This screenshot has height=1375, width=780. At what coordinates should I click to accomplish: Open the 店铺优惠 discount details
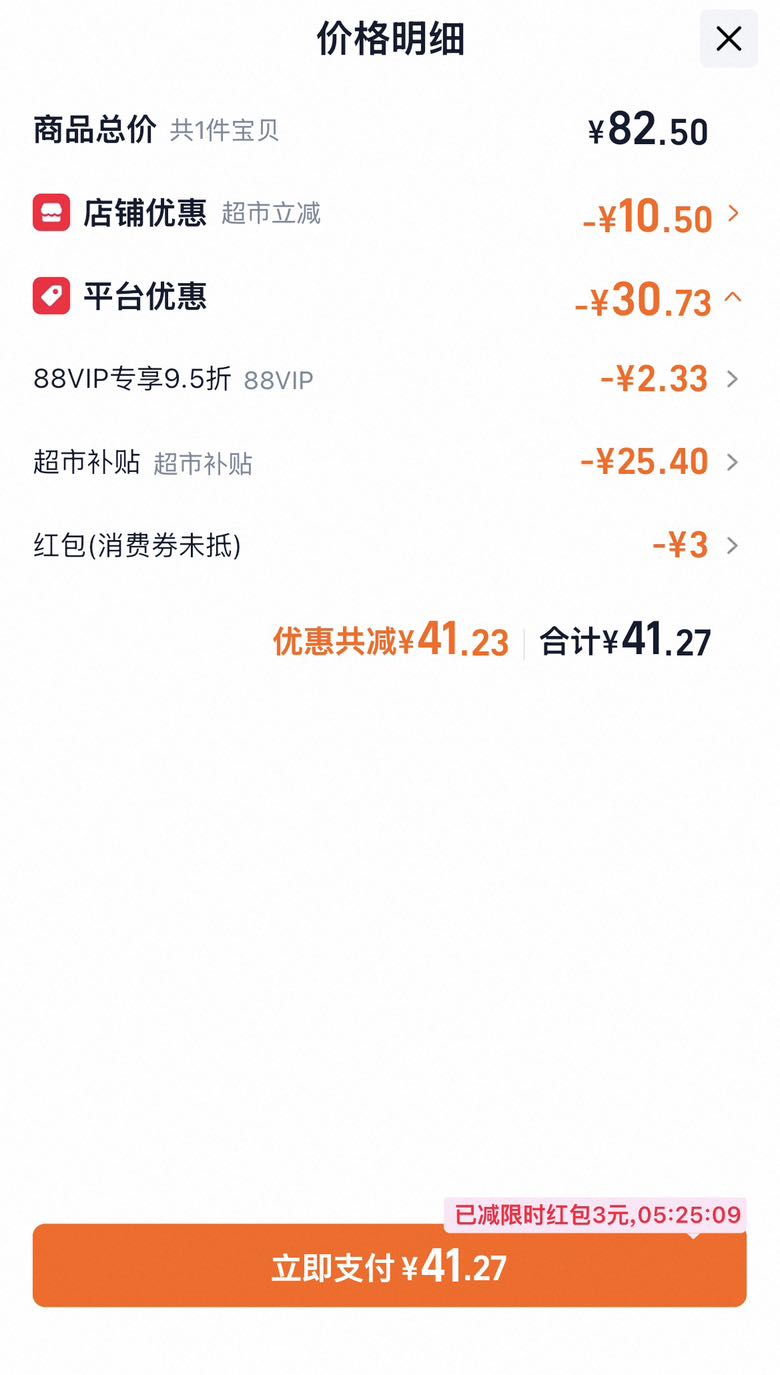[389, 214]
